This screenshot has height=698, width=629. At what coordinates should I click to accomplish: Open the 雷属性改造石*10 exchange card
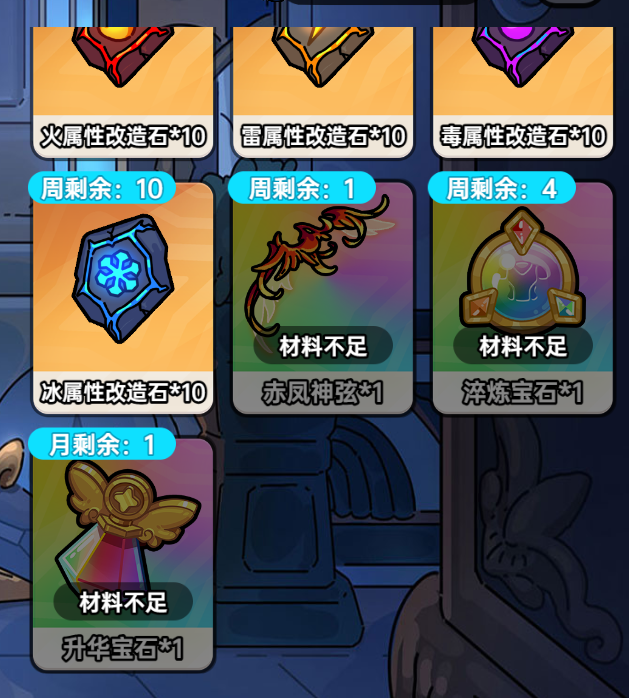[x=323, y=90]
